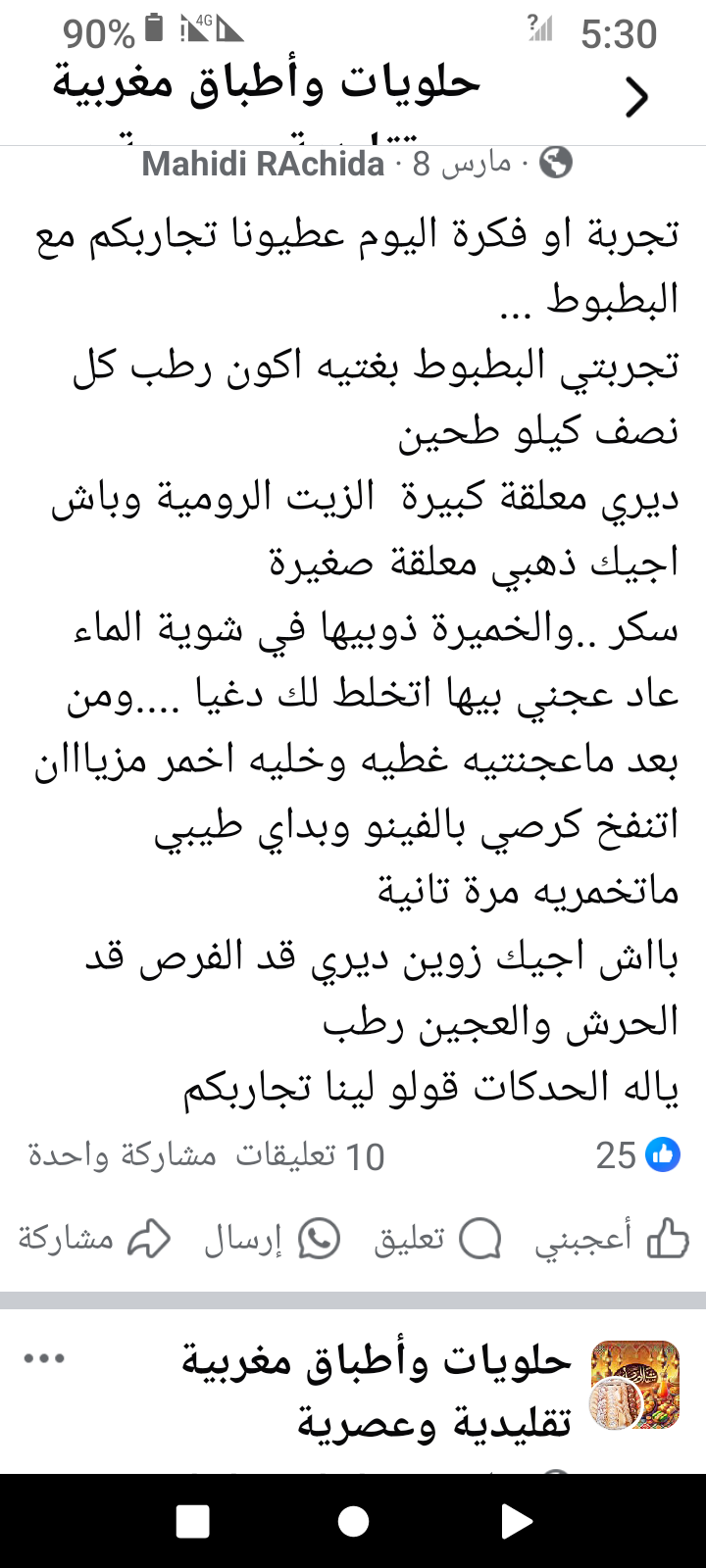Tap the system recent apps square
Image resolution: width=706 pixels, height=1568 pixels.
click(192, 1521)
